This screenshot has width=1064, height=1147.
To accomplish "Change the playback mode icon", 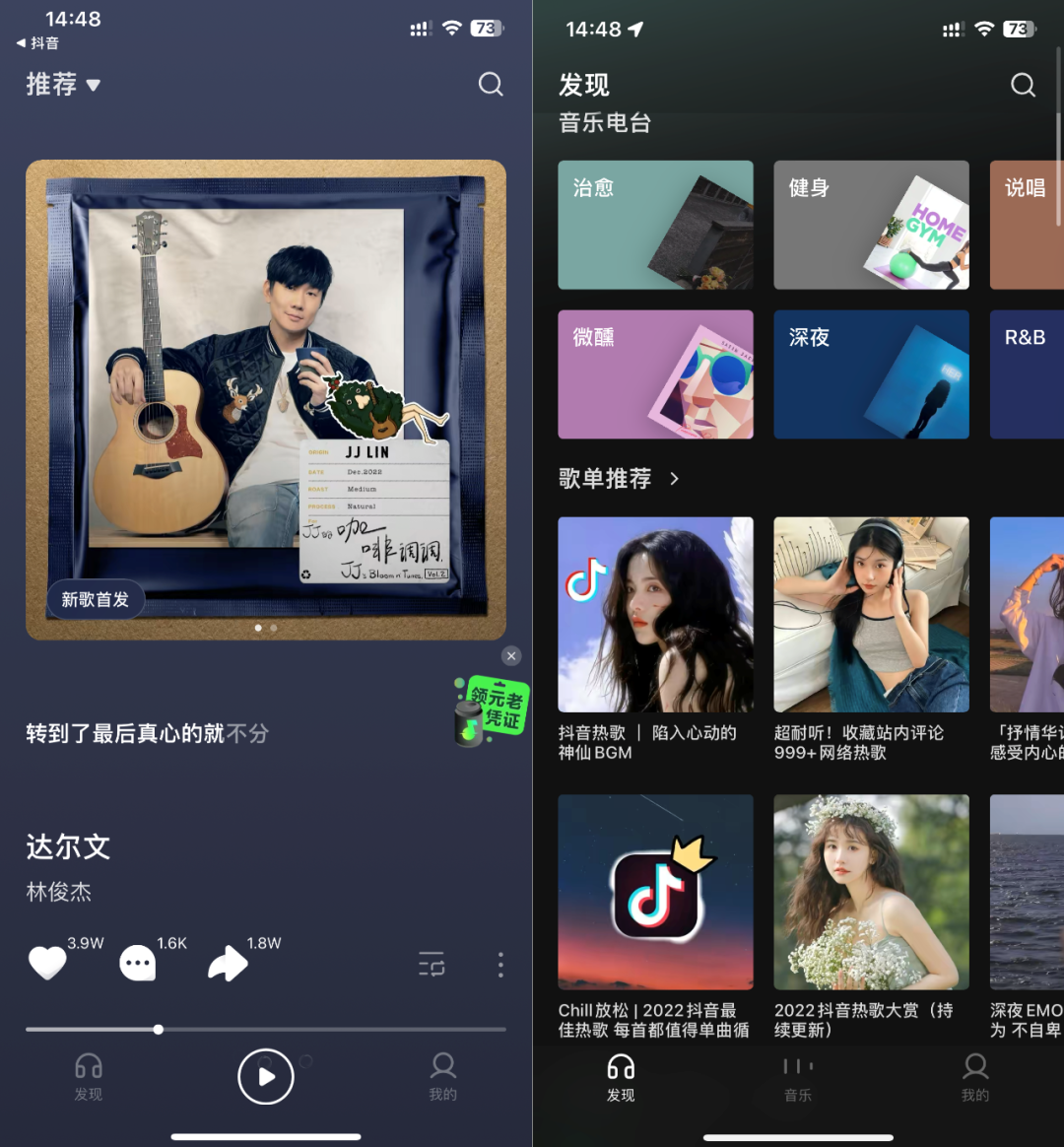I will 432,964.
